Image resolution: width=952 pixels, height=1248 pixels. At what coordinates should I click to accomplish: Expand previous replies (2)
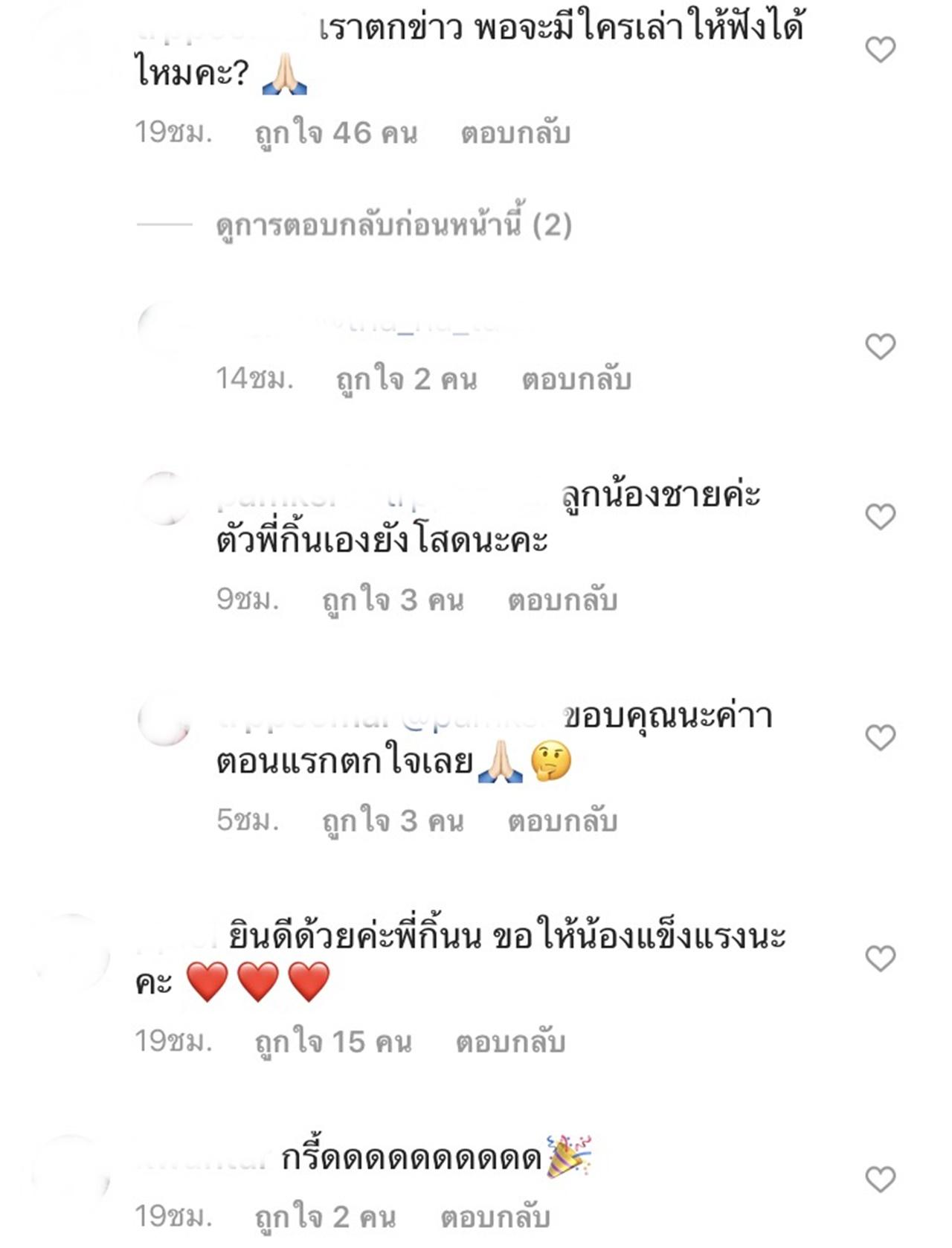tap(393, 225)
